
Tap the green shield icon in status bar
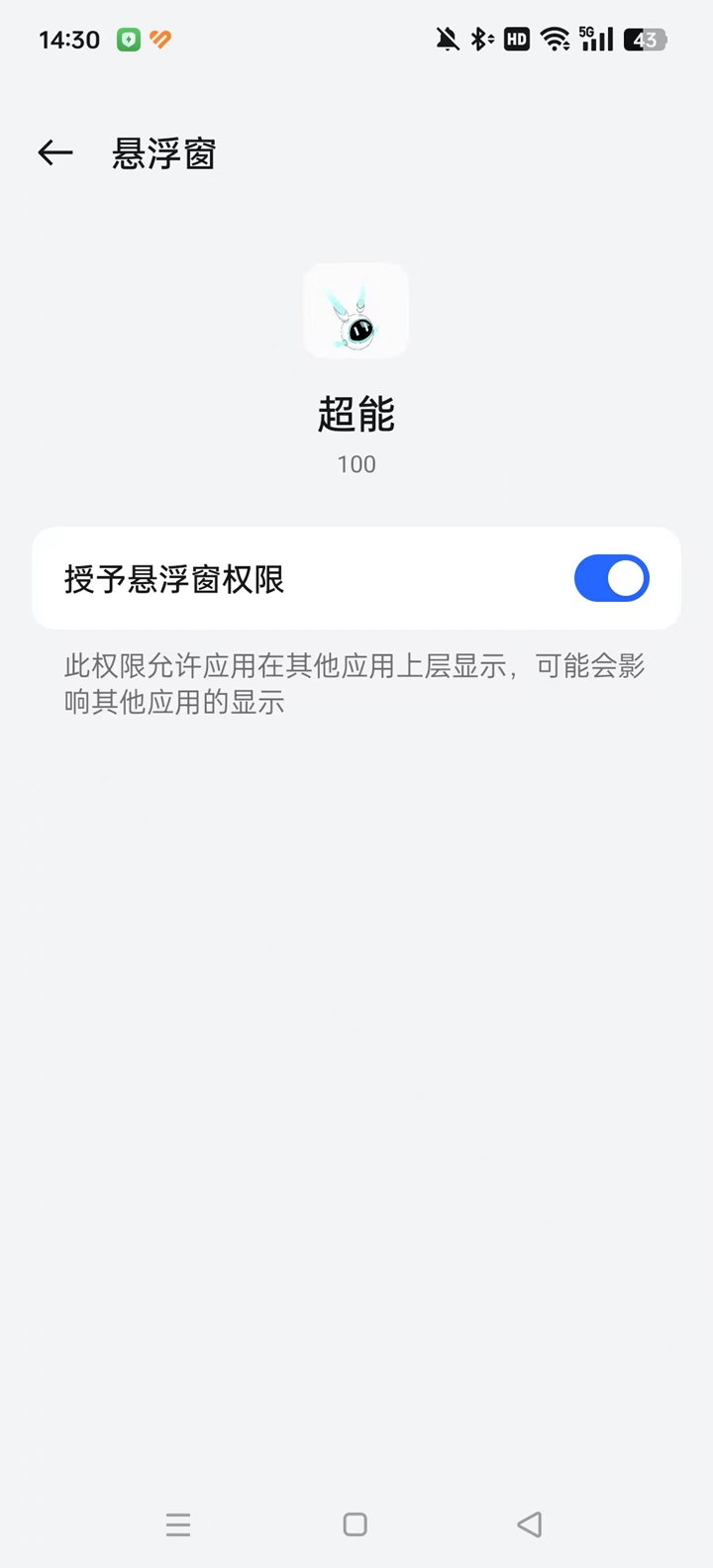coord(130,39)
